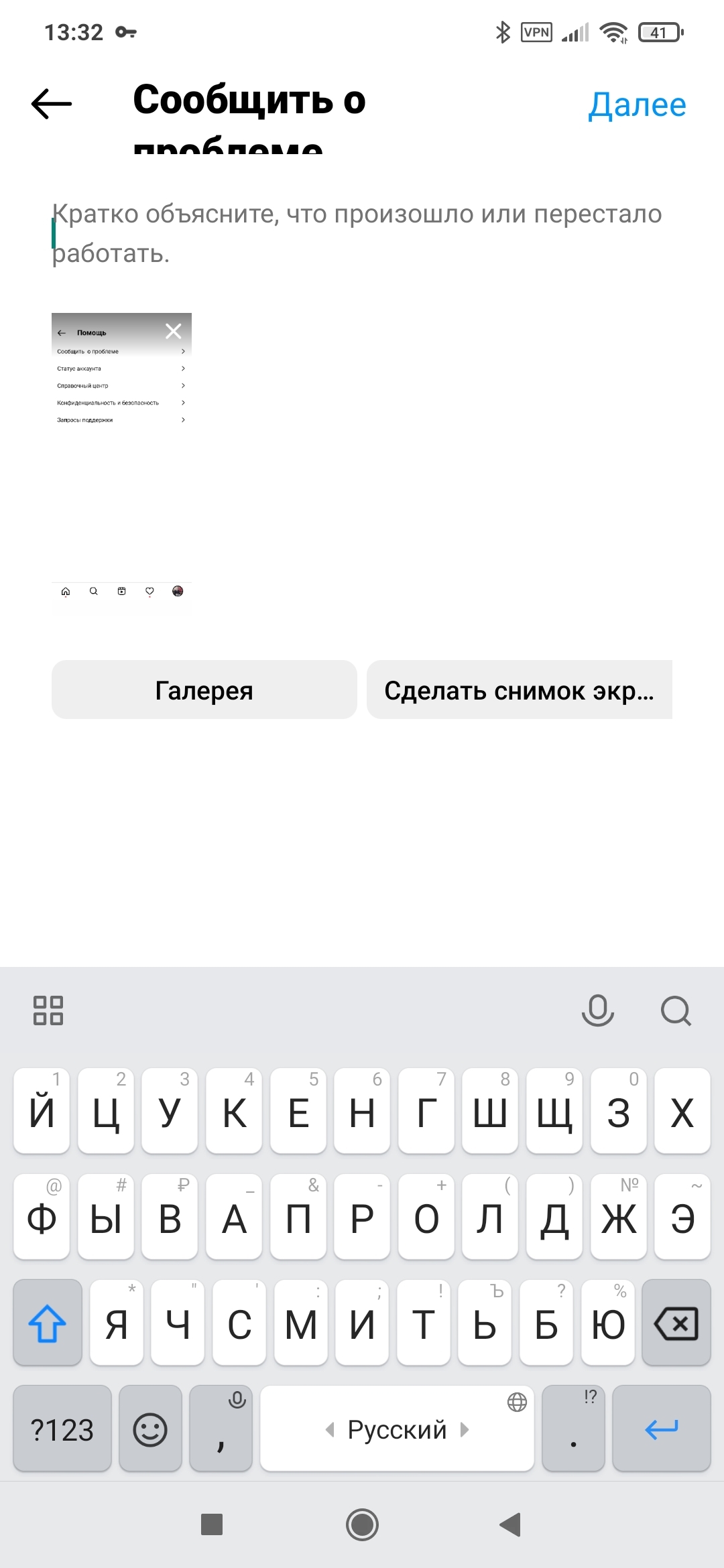Switch to the ?123 symbols keyboard
724x1568 pixels.
pos(62,1429)
